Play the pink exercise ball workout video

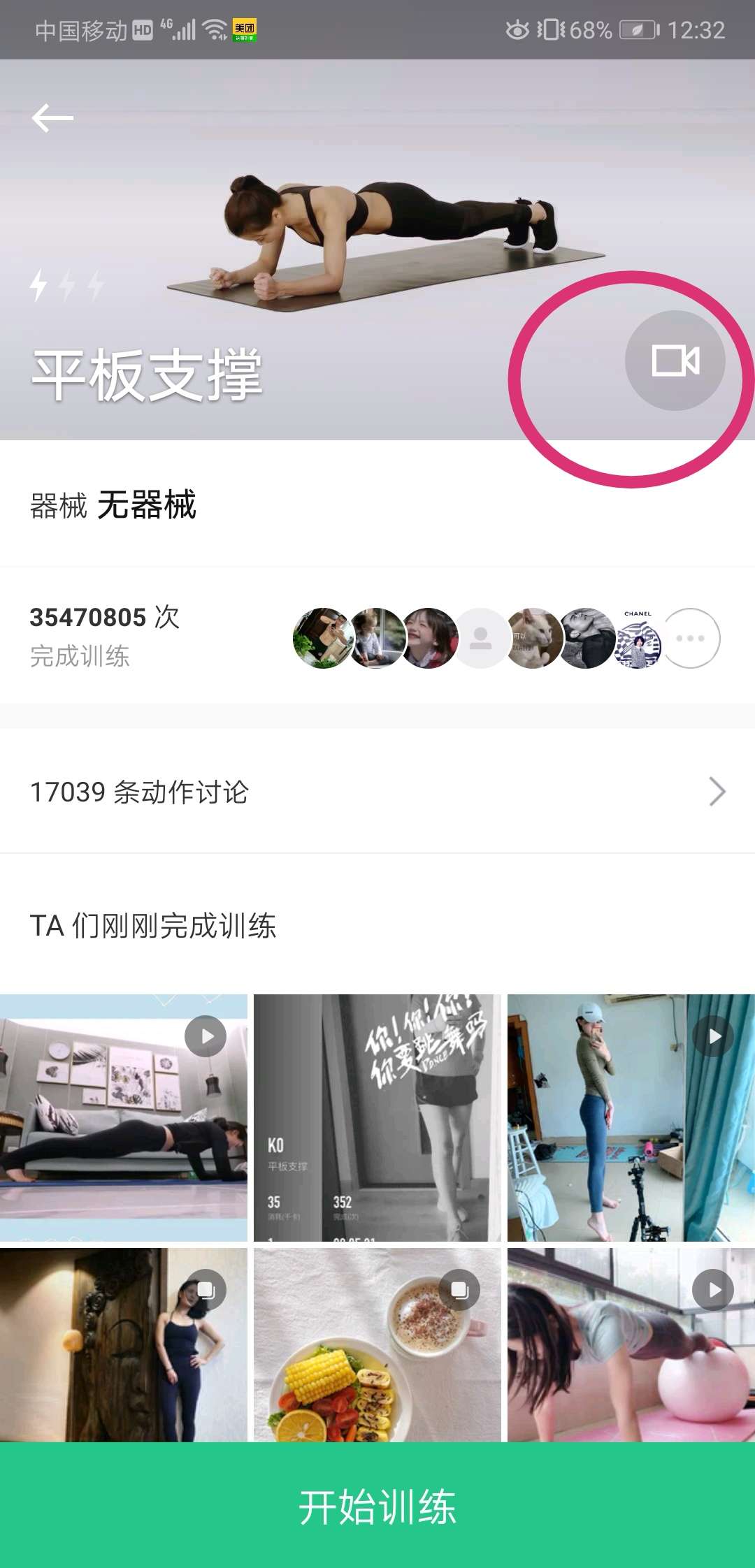click(631, 1345)
